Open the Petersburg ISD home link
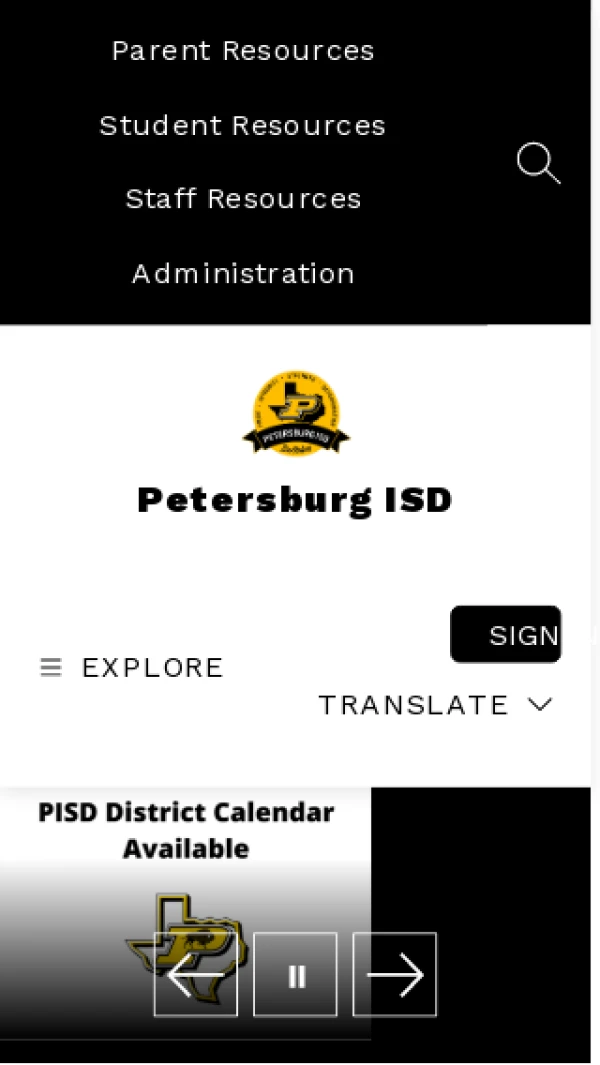Image resolution: width=600 pixels, height=1065 pixels. [x=295, y=499]
